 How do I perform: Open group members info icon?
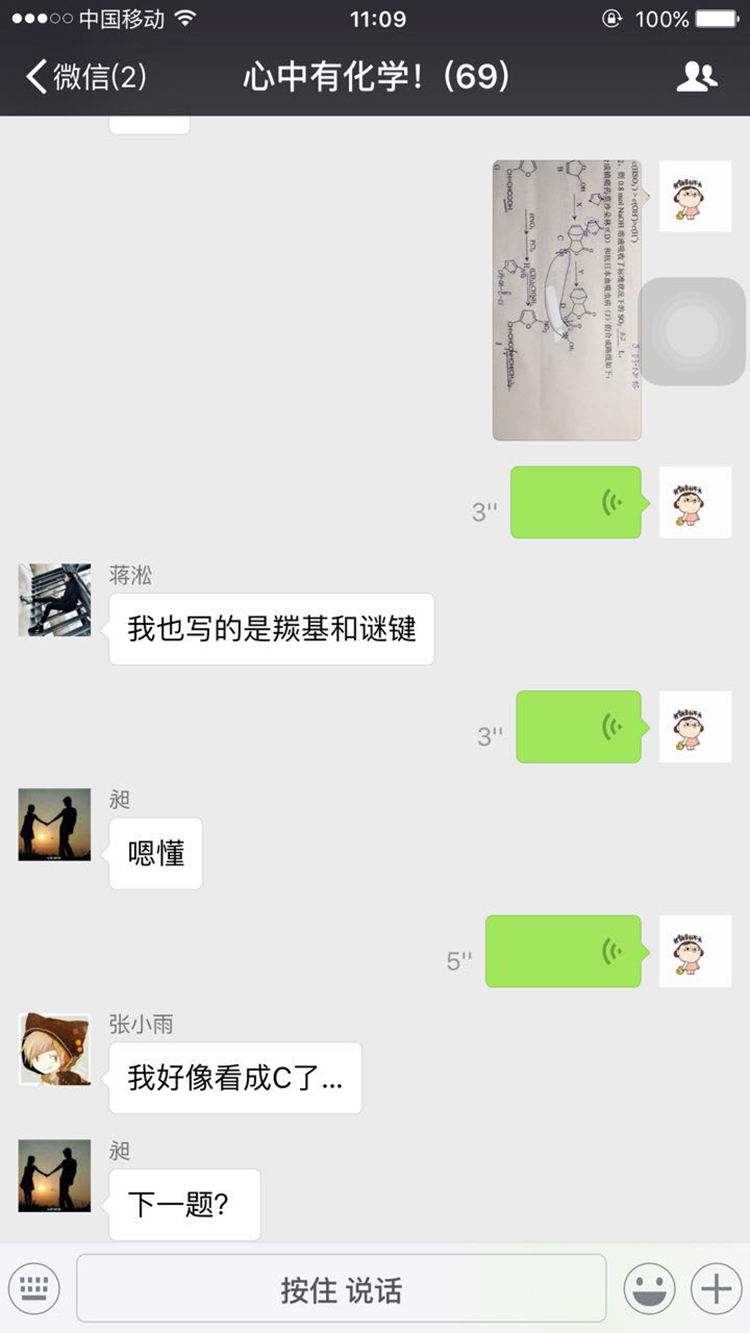point(696,77)
